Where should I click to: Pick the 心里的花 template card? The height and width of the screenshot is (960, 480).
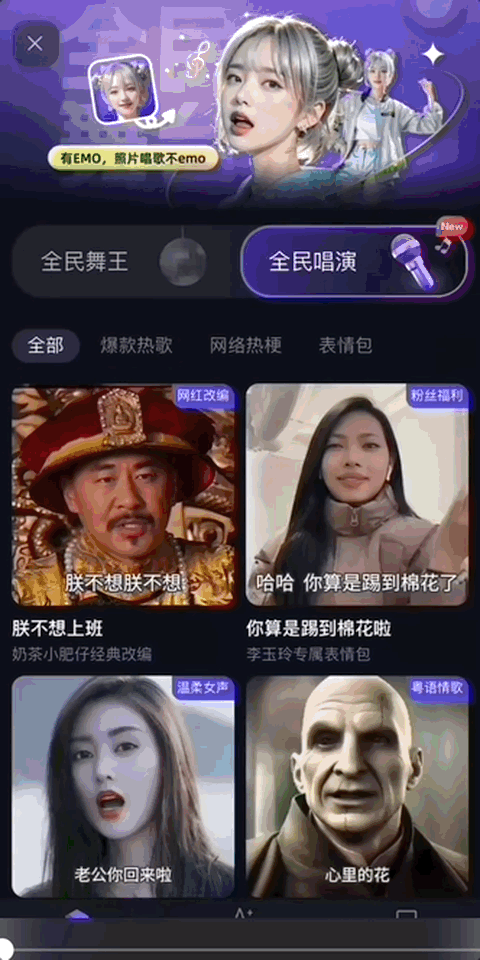coord(357,787)
